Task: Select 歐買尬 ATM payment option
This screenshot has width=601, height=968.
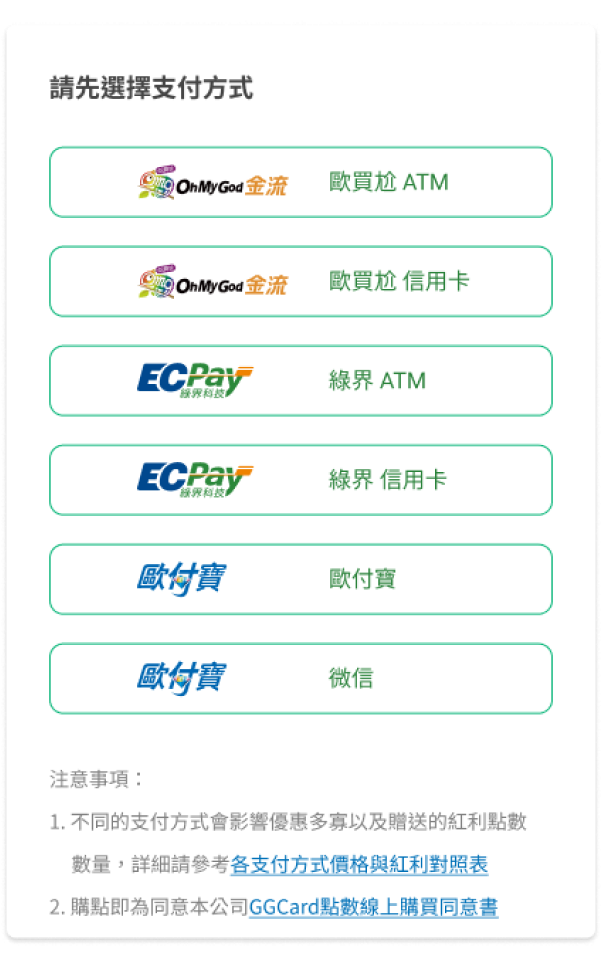Action: pyautogui.click(x=300, y=182)
